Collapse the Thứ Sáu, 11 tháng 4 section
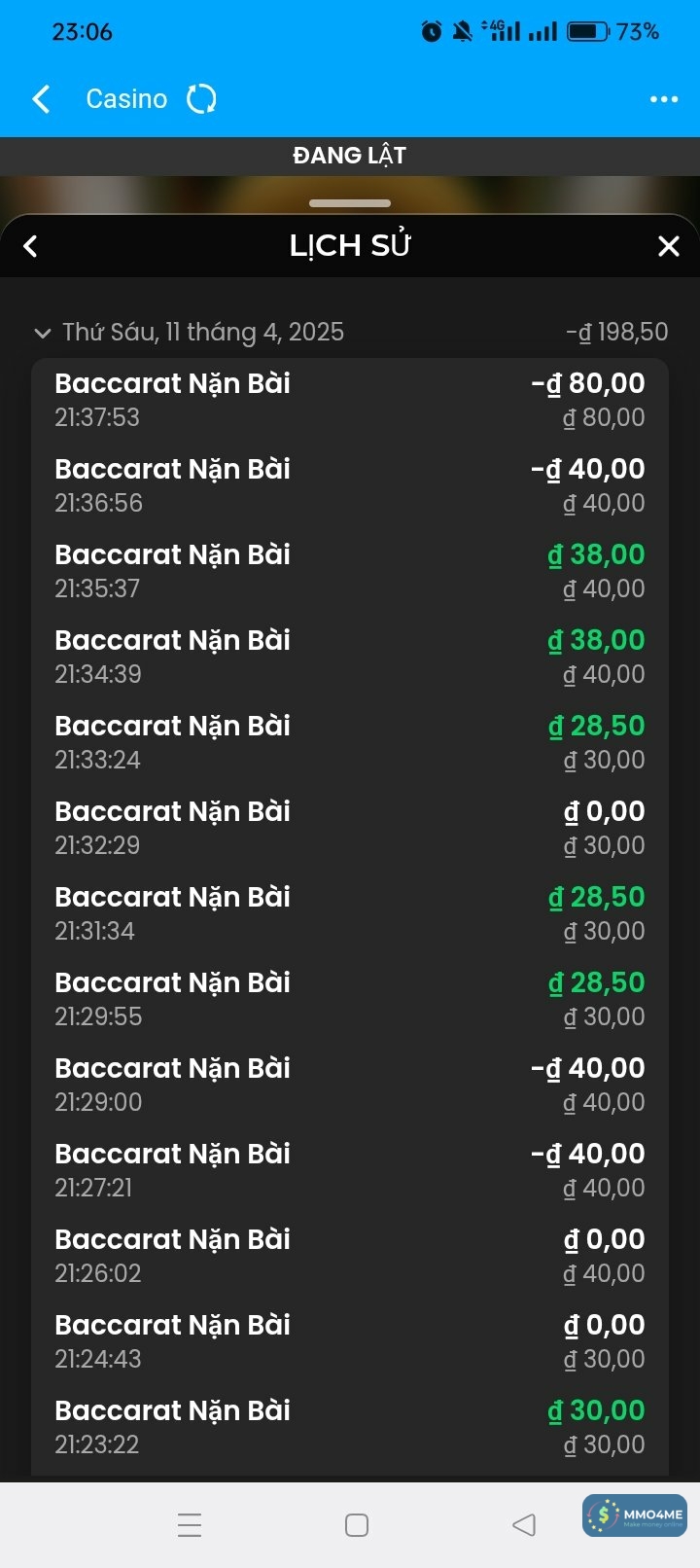This screenshot has height=1568, width=700. 43,333
